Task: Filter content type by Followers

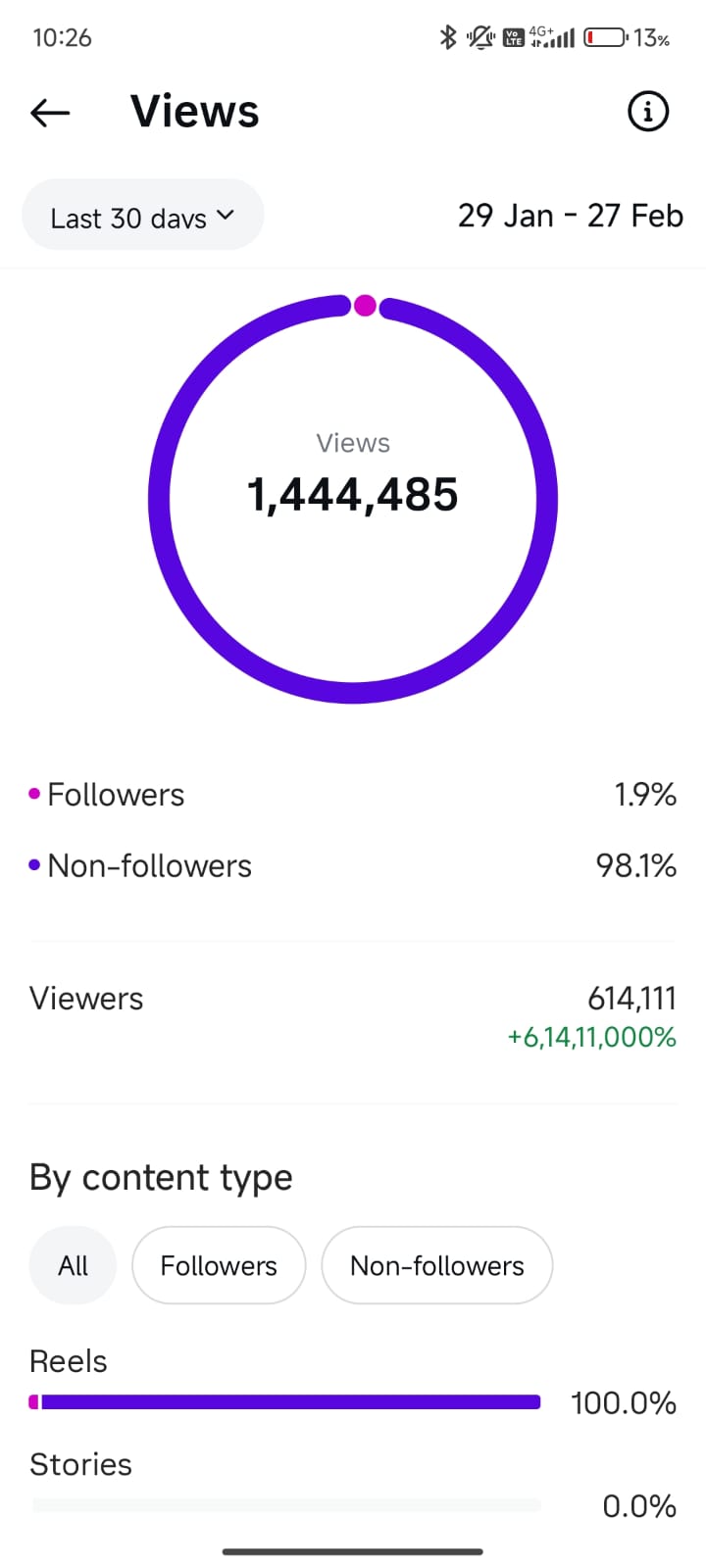Action: point(219,1265)
